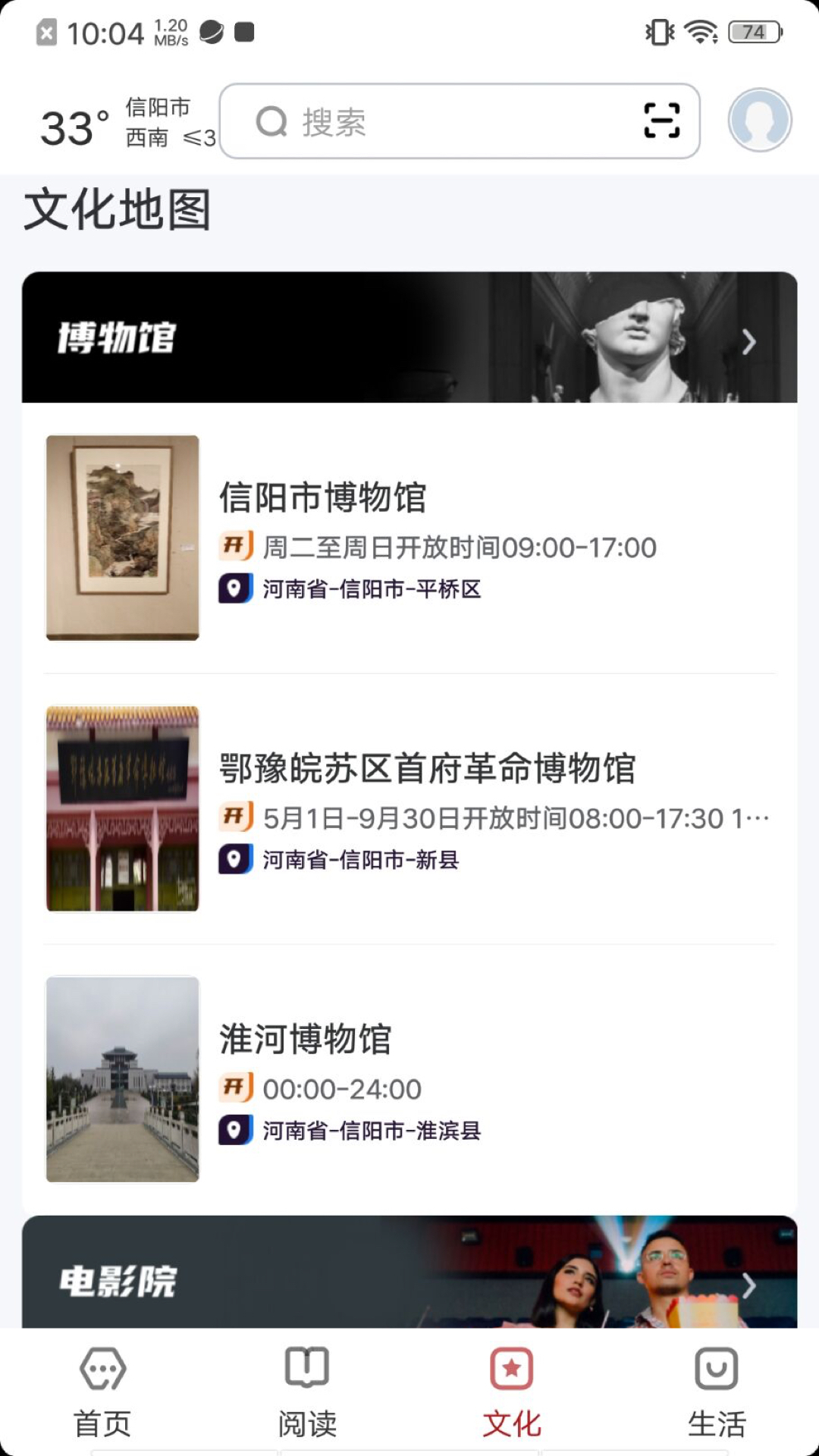The image size is (819, 1456).
Task: Click the 信阳市博物馆 painting thumbnail
Action: coord(122,538)
